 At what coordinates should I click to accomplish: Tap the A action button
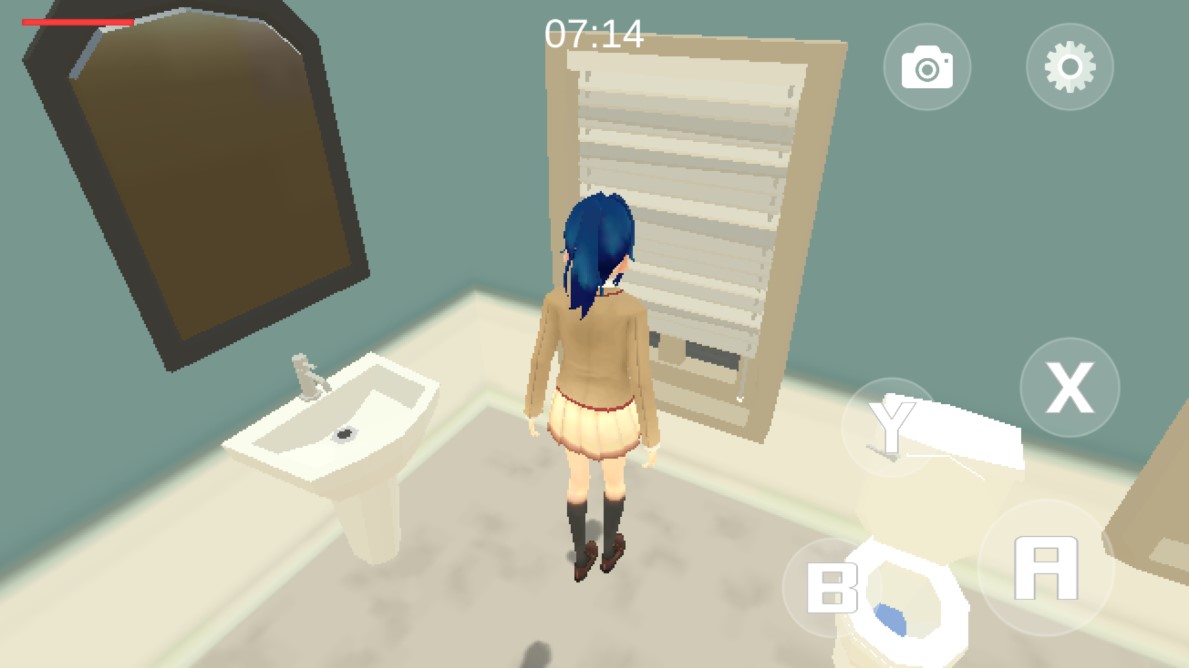tap(1046, 567)
